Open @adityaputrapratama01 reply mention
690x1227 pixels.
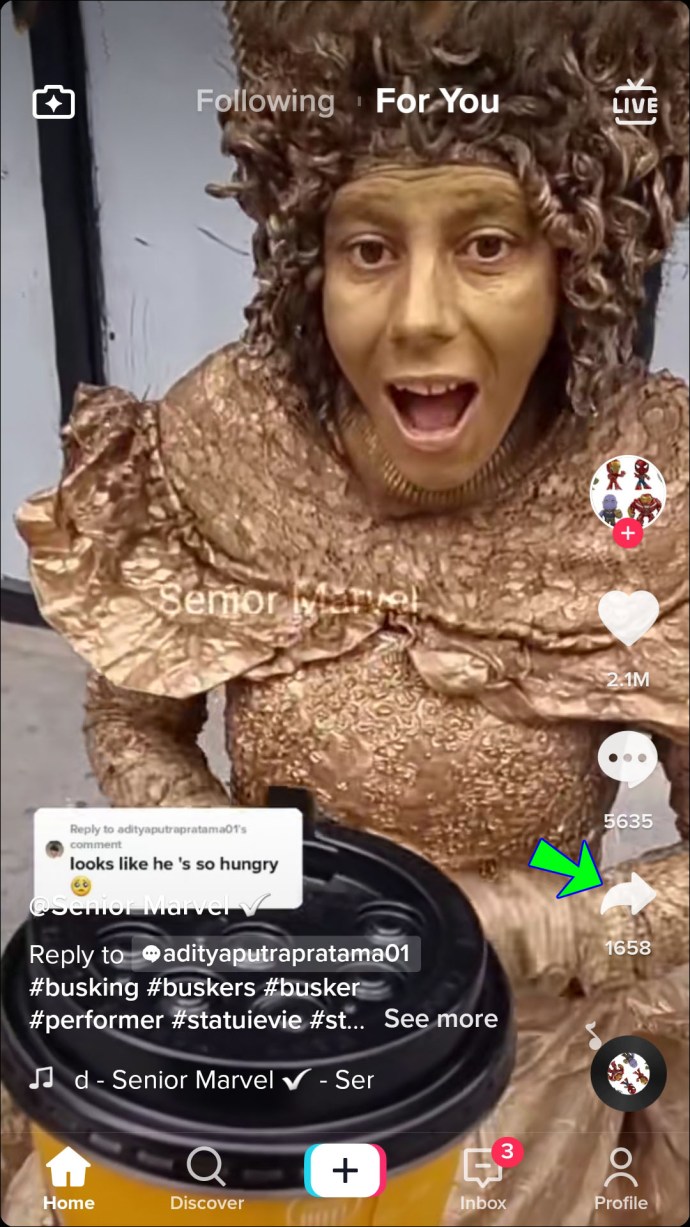tap(276, 954)
